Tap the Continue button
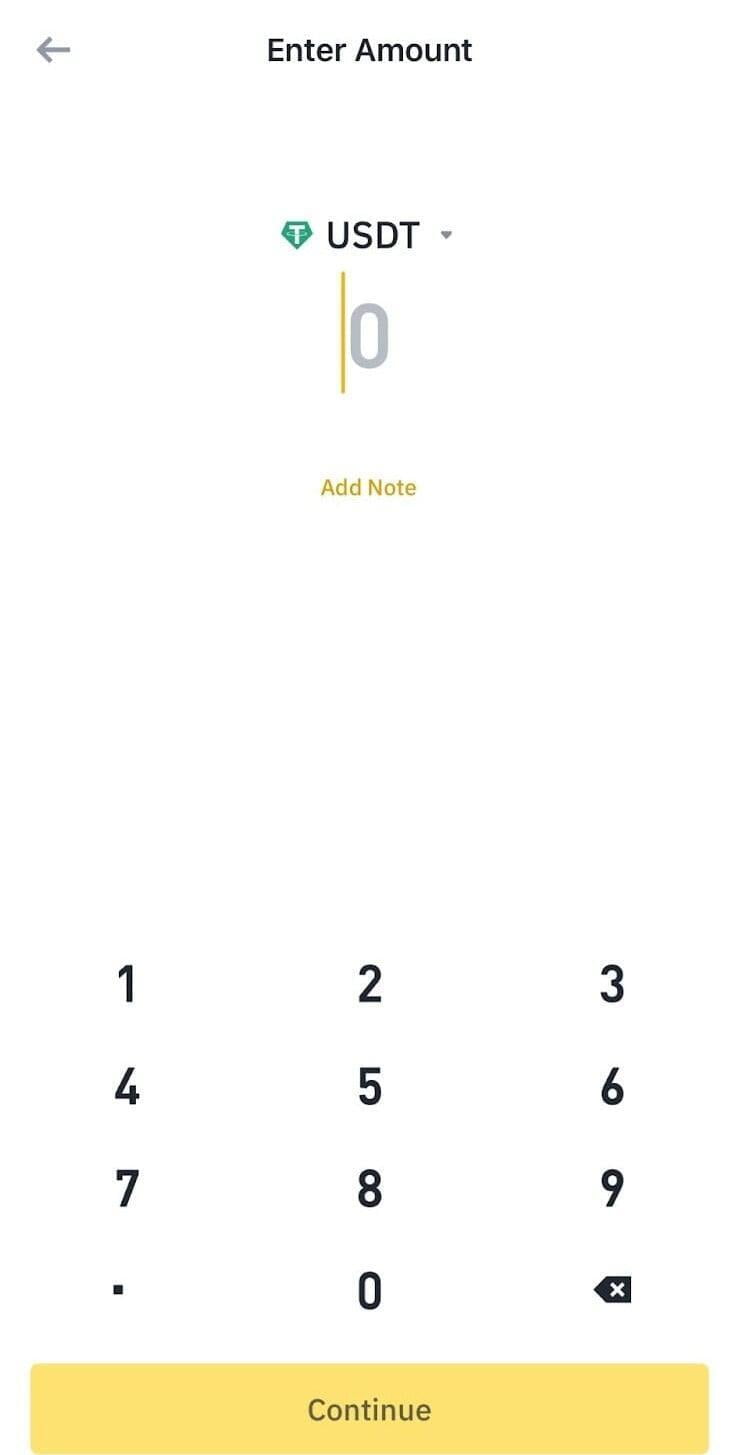 coord(369,1409)
